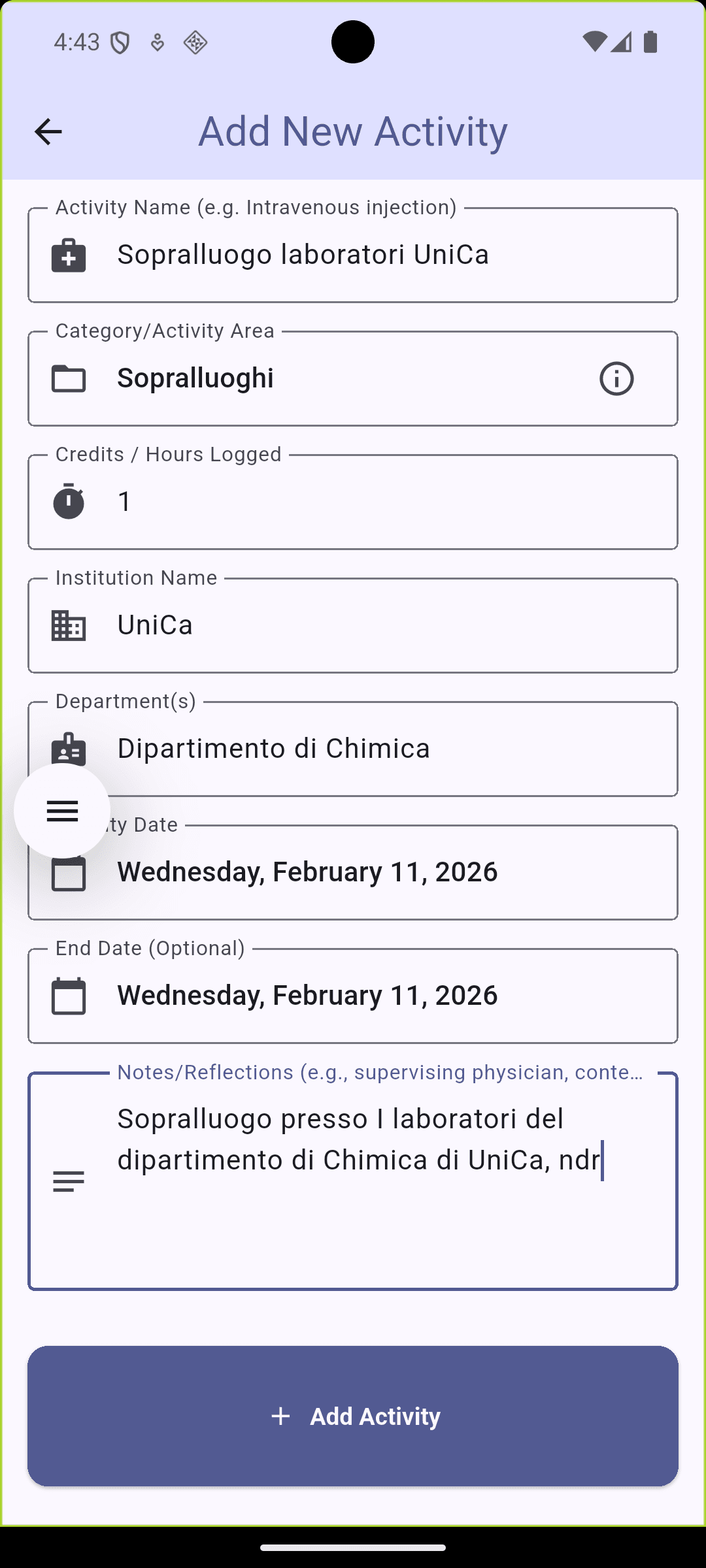The height and width of the screenshot is (1568, 706).
Task: Open the info icon next to Sopralluoghi
Action: pos(616,378)
